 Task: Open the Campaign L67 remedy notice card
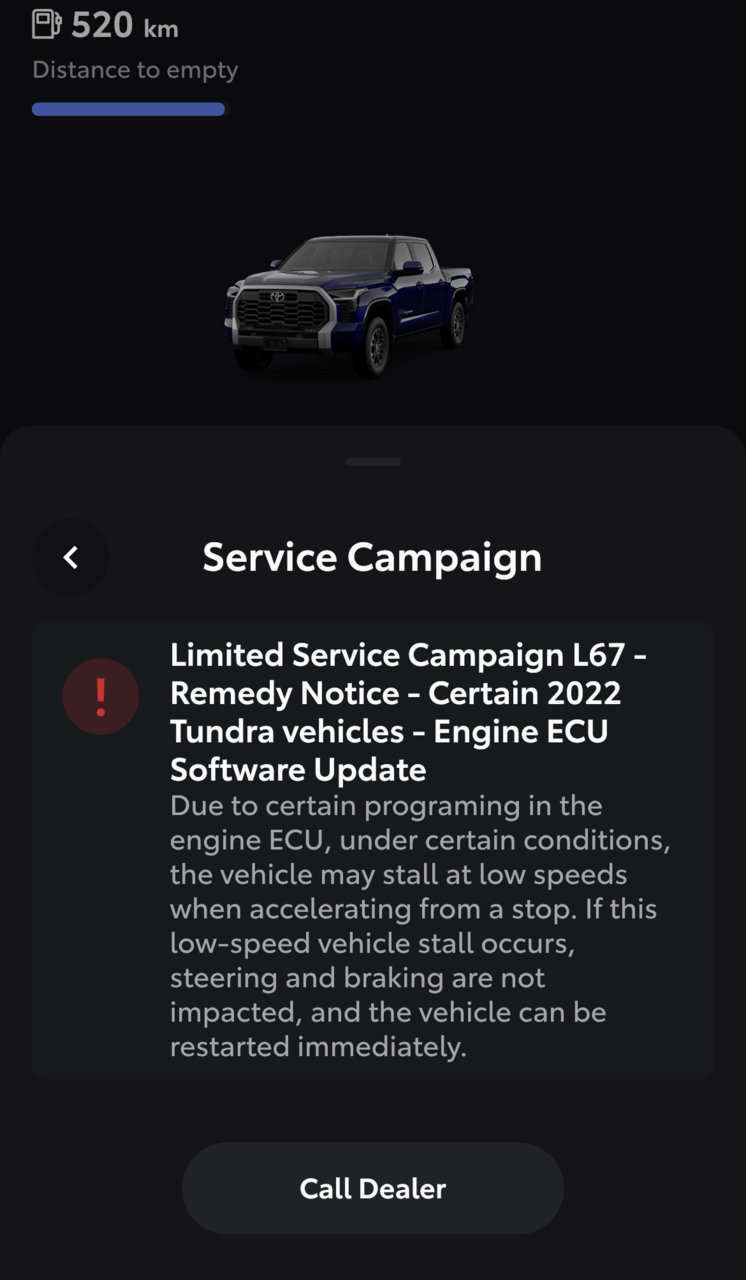372,849
